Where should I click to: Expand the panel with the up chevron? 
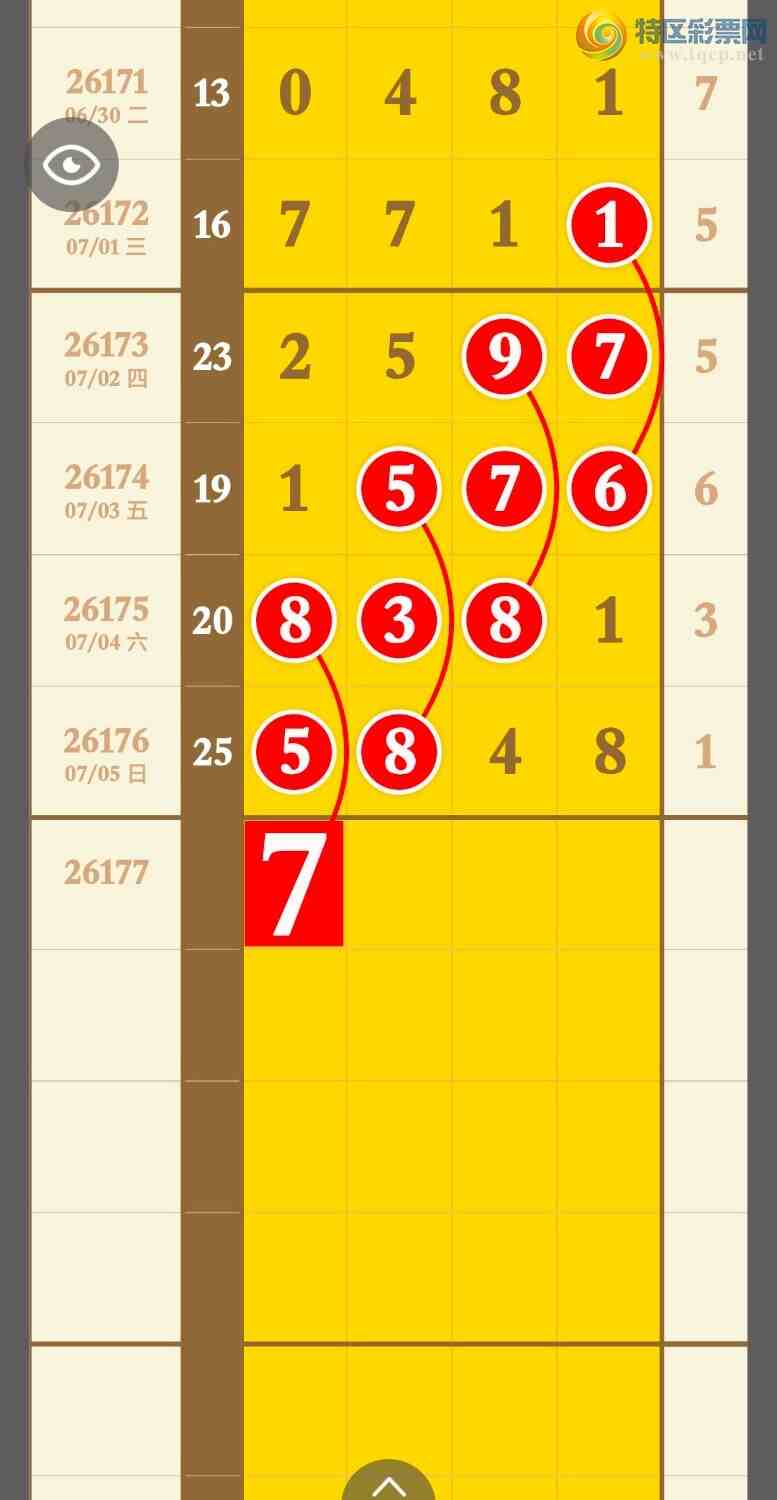pyautogui.click(x=388, y=1483)
